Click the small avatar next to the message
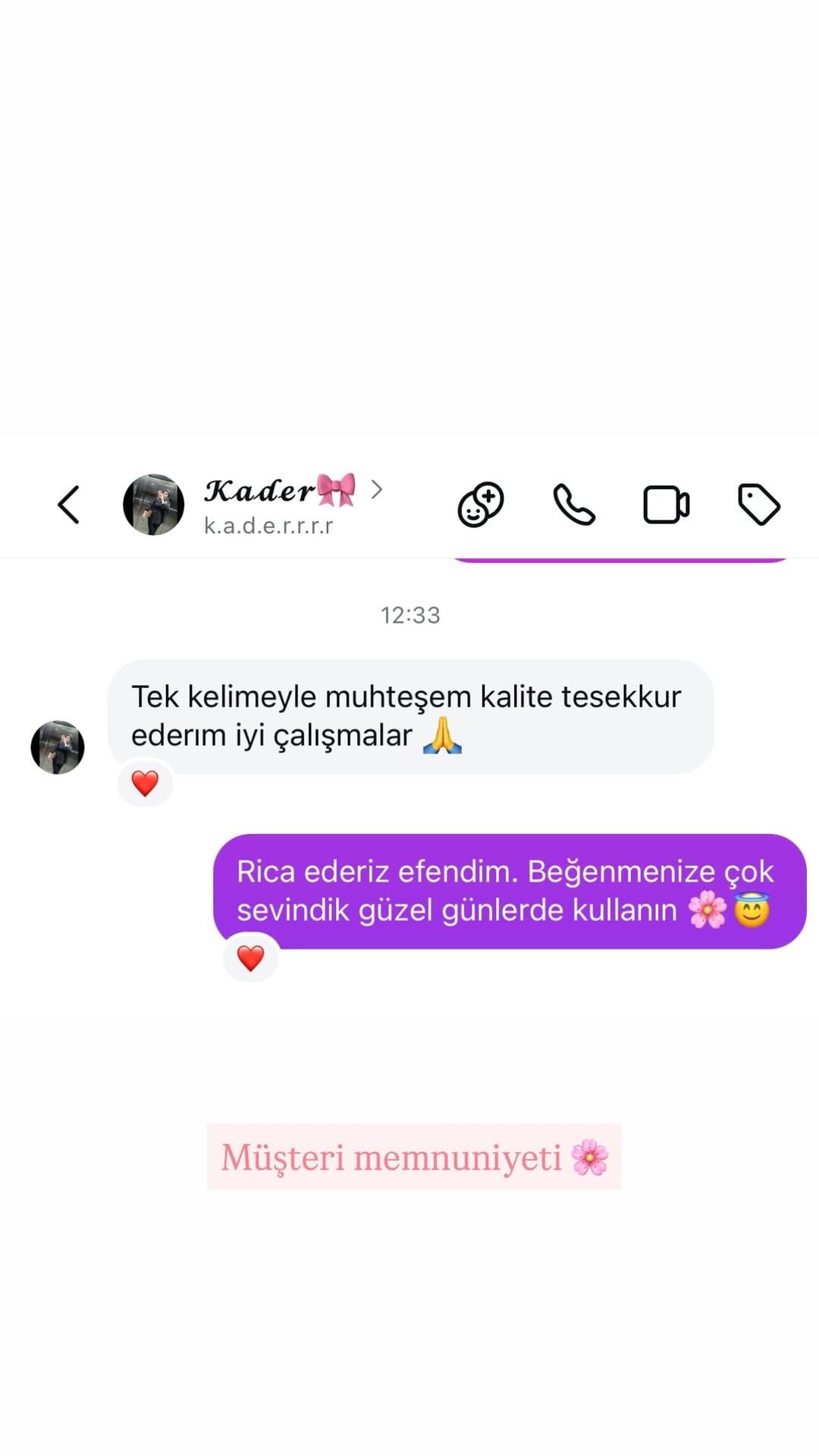The image size is (819, 1456). [x=58, y=747]
